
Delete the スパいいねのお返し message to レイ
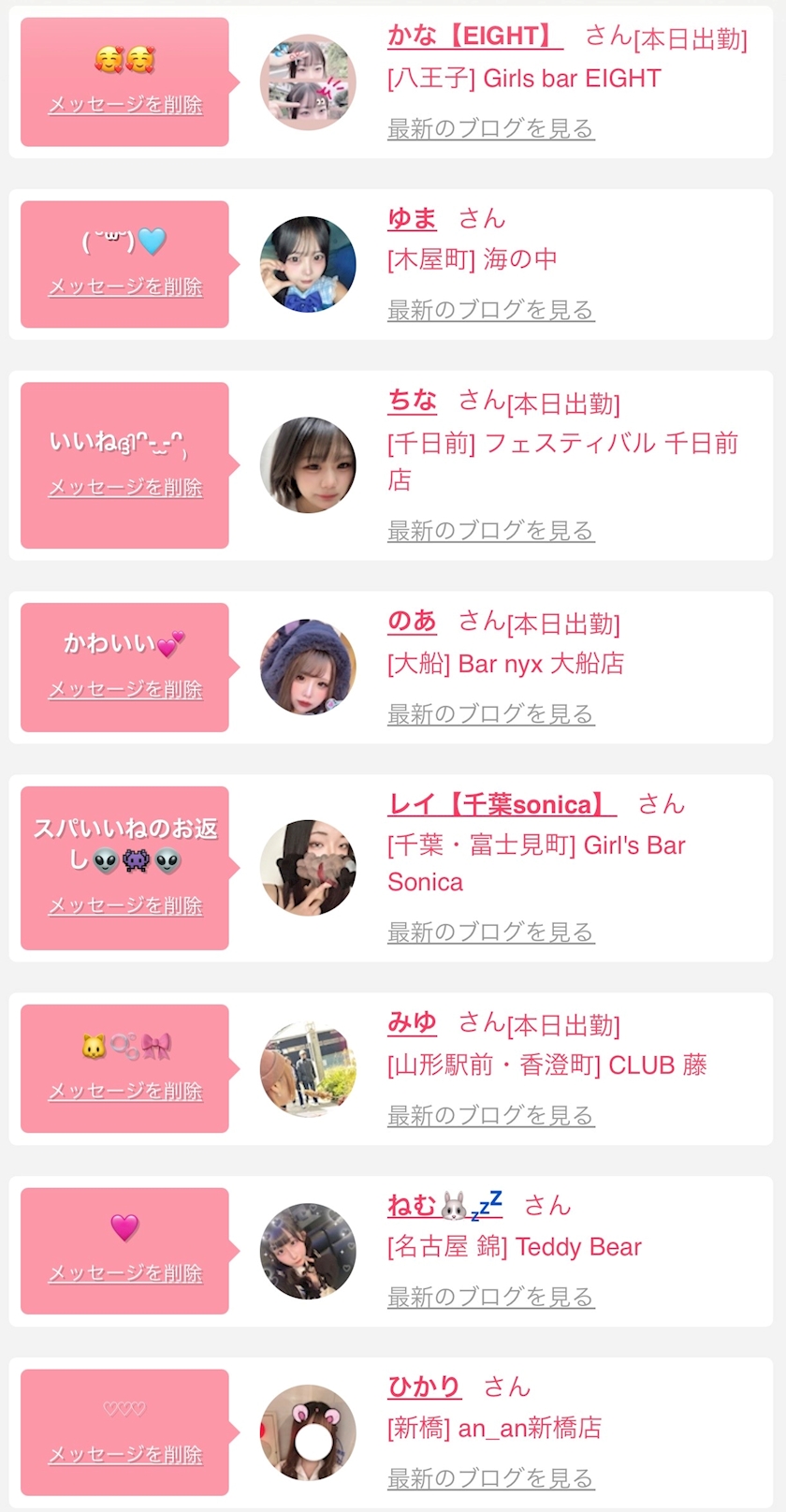(125, 906)
